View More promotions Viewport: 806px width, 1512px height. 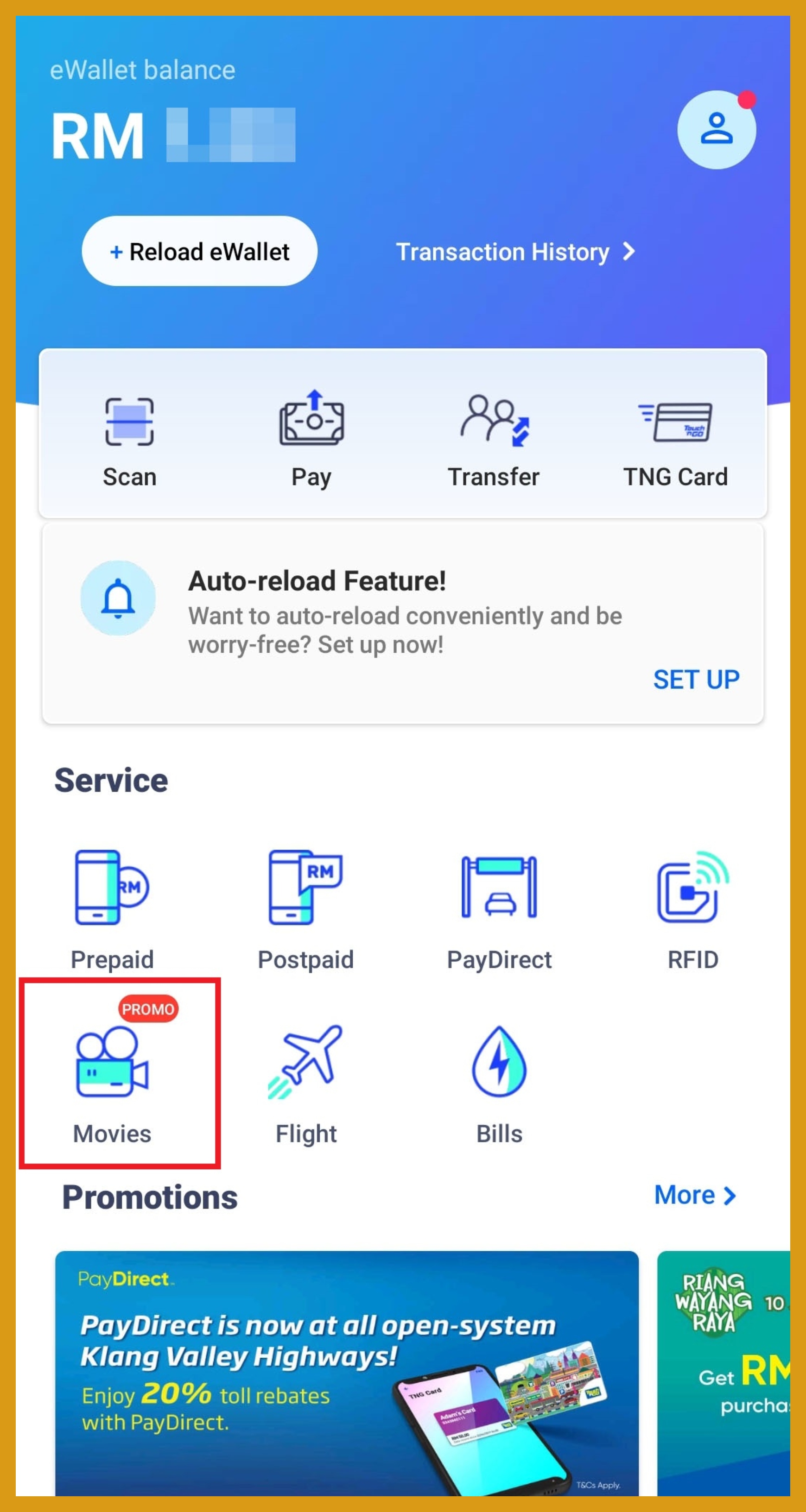coord(694,1195)
